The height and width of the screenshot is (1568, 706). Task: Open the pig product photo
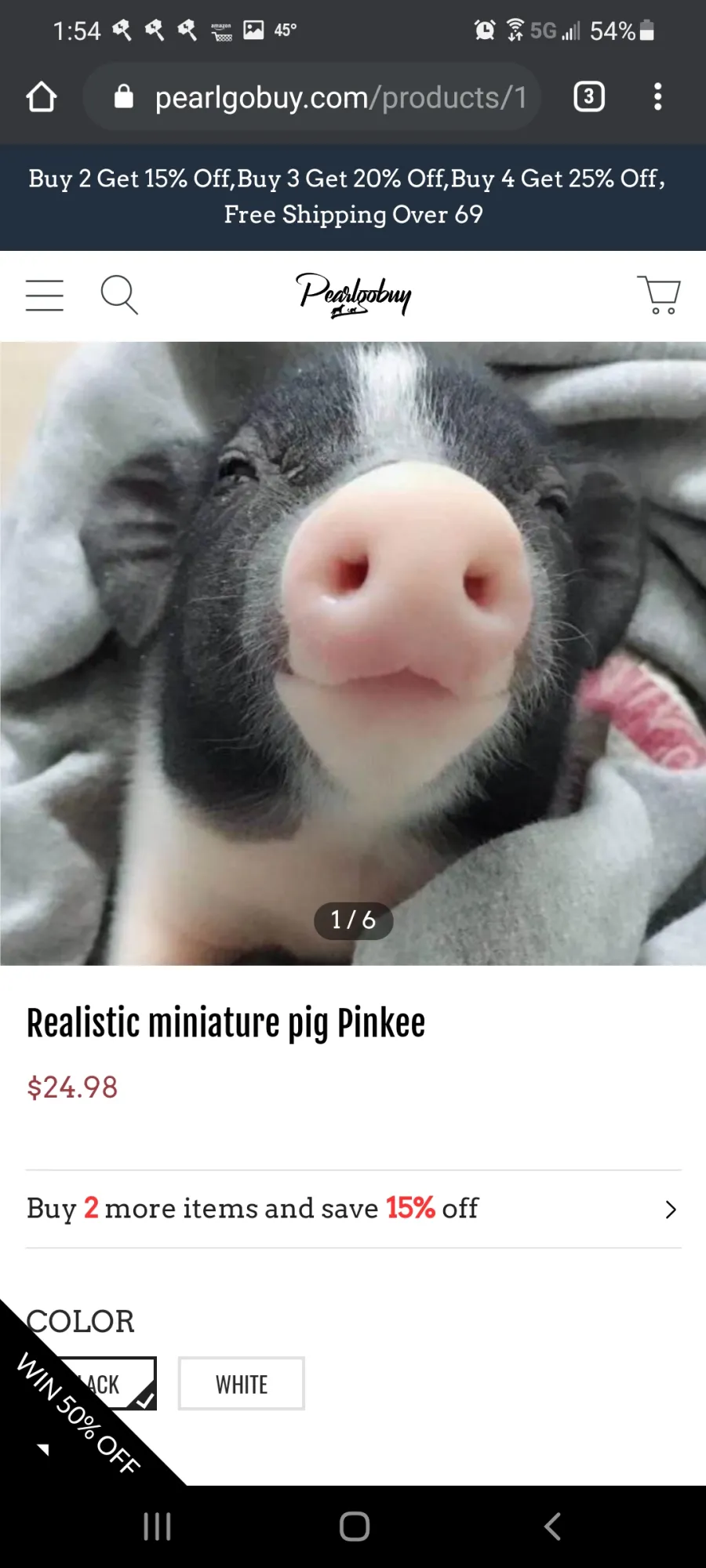pos(353,653)
